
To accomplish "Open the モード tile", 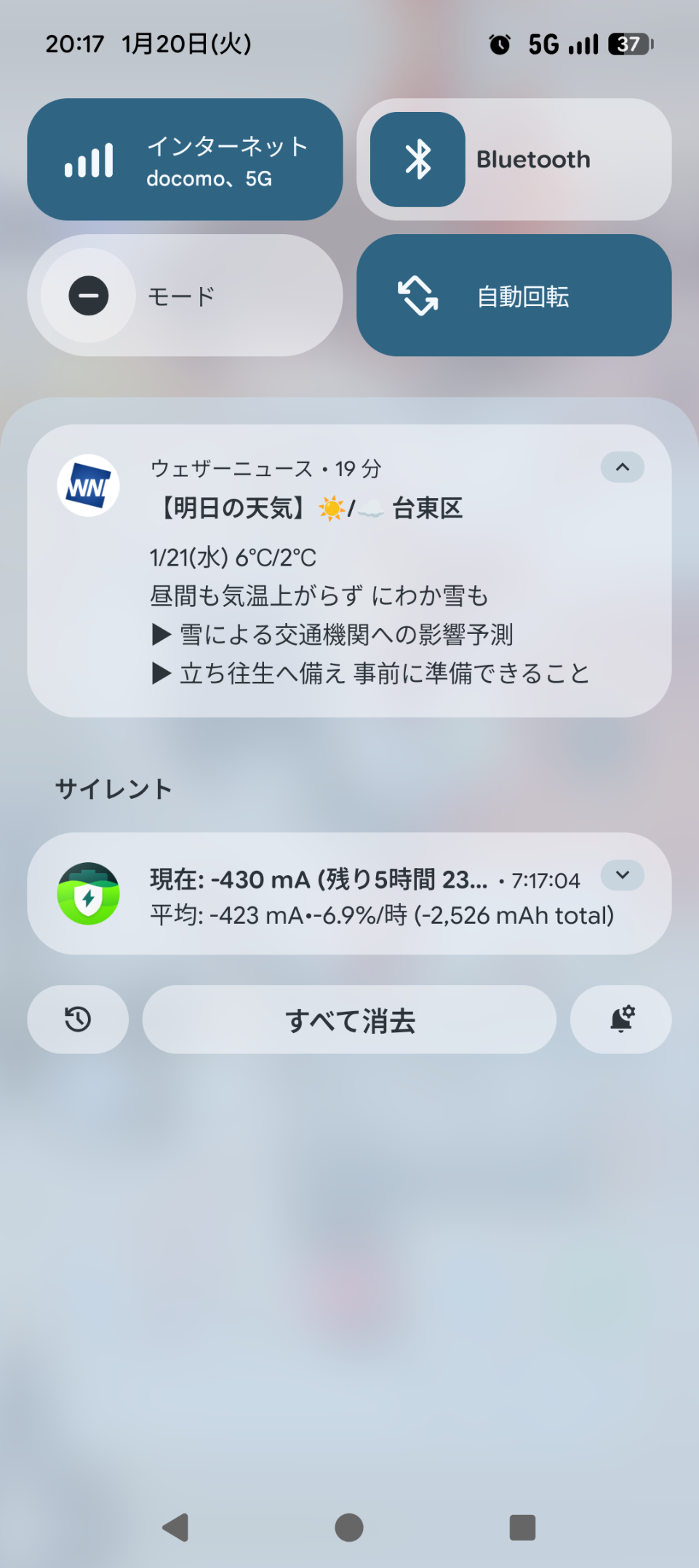I will (185, 295).
